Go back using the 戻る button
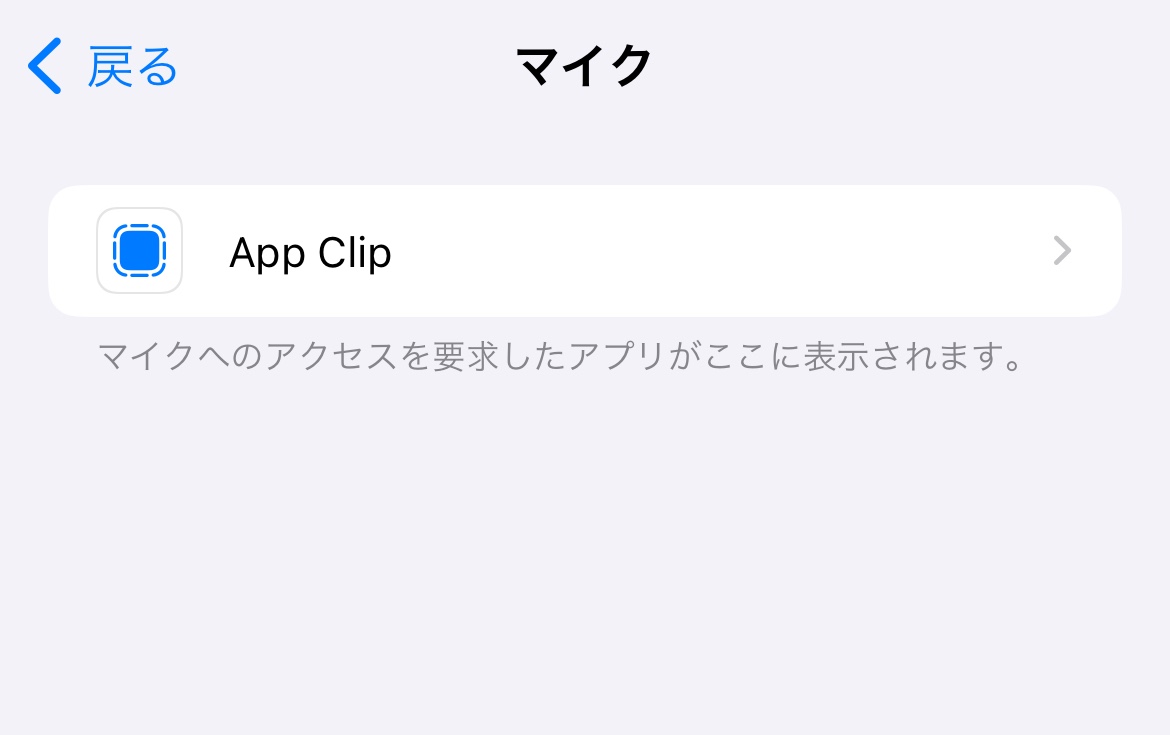1170x735 pixels. (103, 67)
